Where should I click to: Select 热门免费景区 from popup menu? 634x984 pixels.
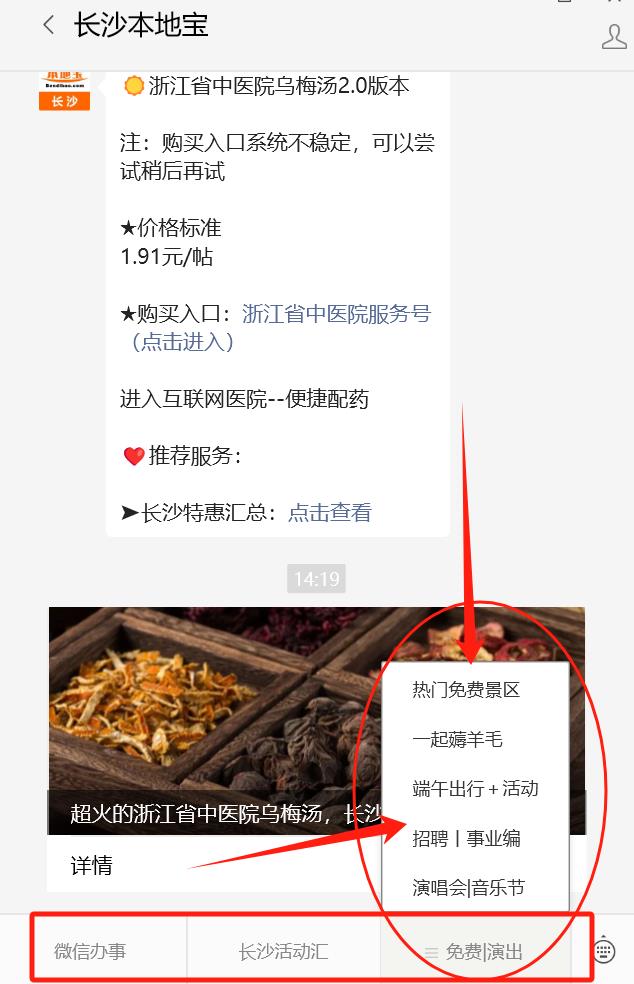pos(466,690)
